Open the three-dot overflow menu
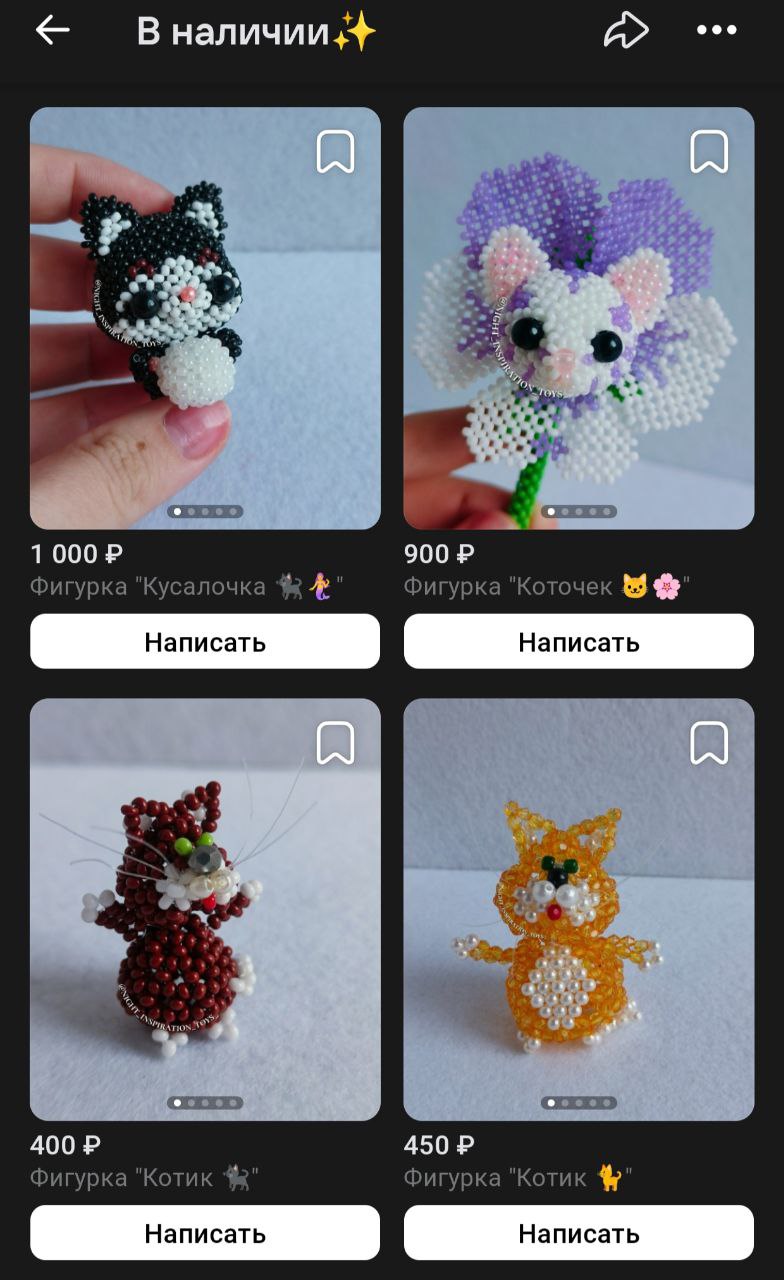The width and height of the screenshot is (784, 1280). point(716,31)
